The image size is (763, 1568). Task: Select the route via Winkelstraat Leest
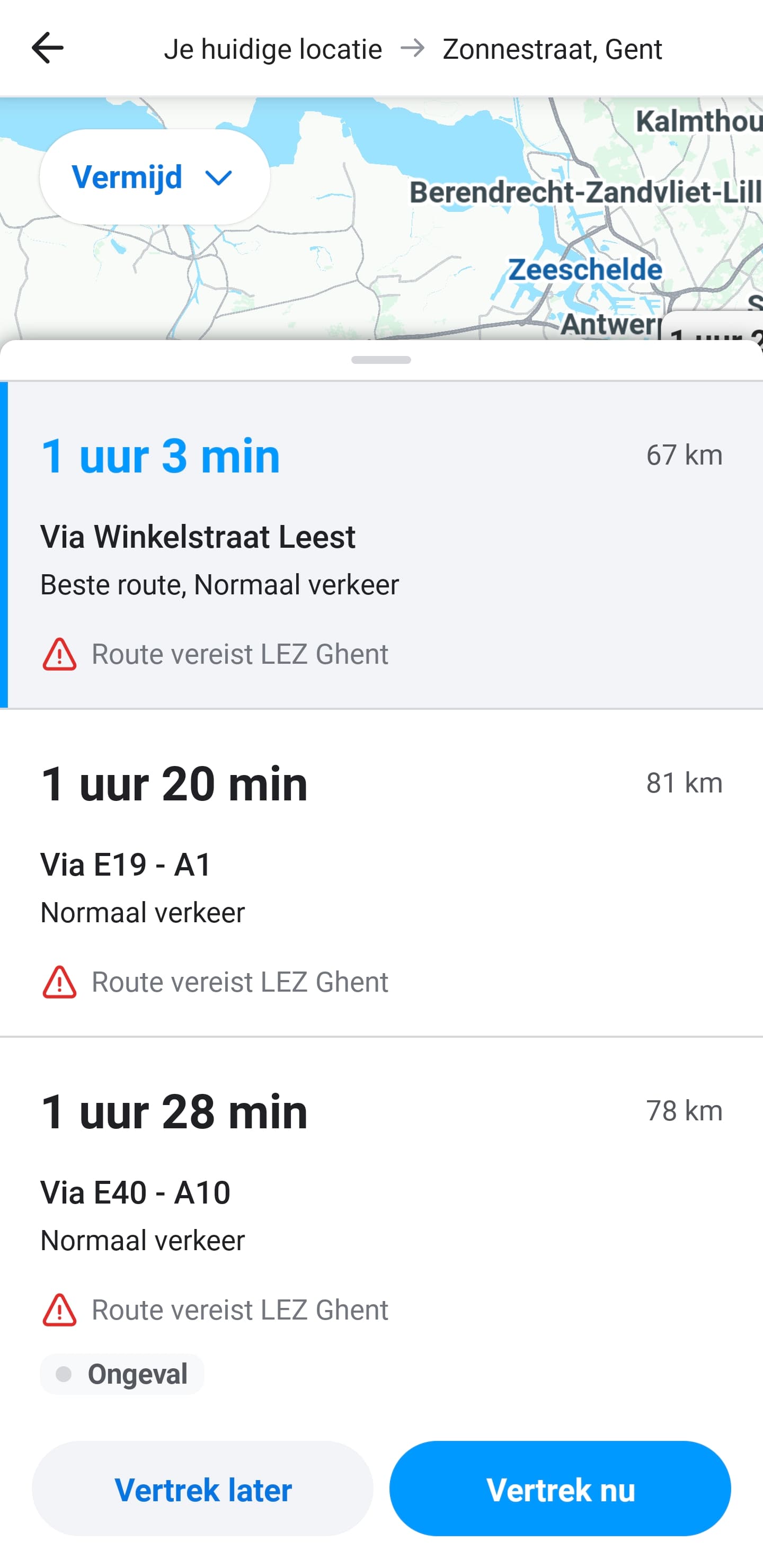click(381, 545)
